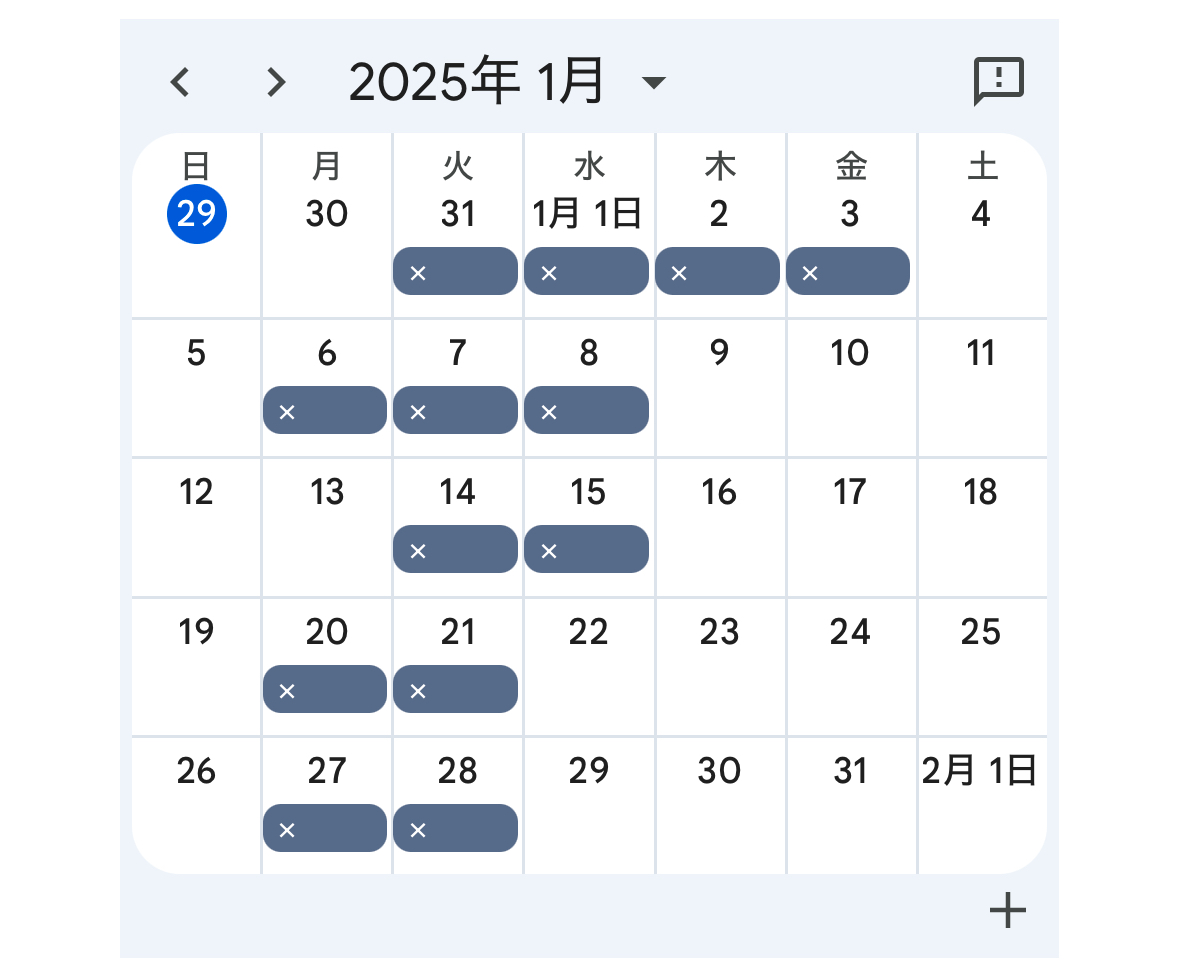
Task: Select today's date, Sunday 29
Action: [197, 214]
